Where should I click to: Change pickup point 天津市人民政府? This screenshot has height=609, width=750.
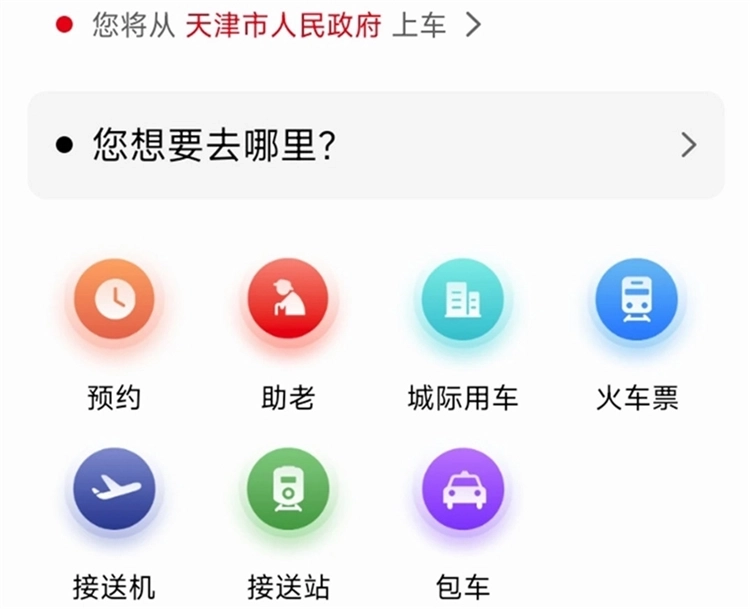(x=283, y=26)
